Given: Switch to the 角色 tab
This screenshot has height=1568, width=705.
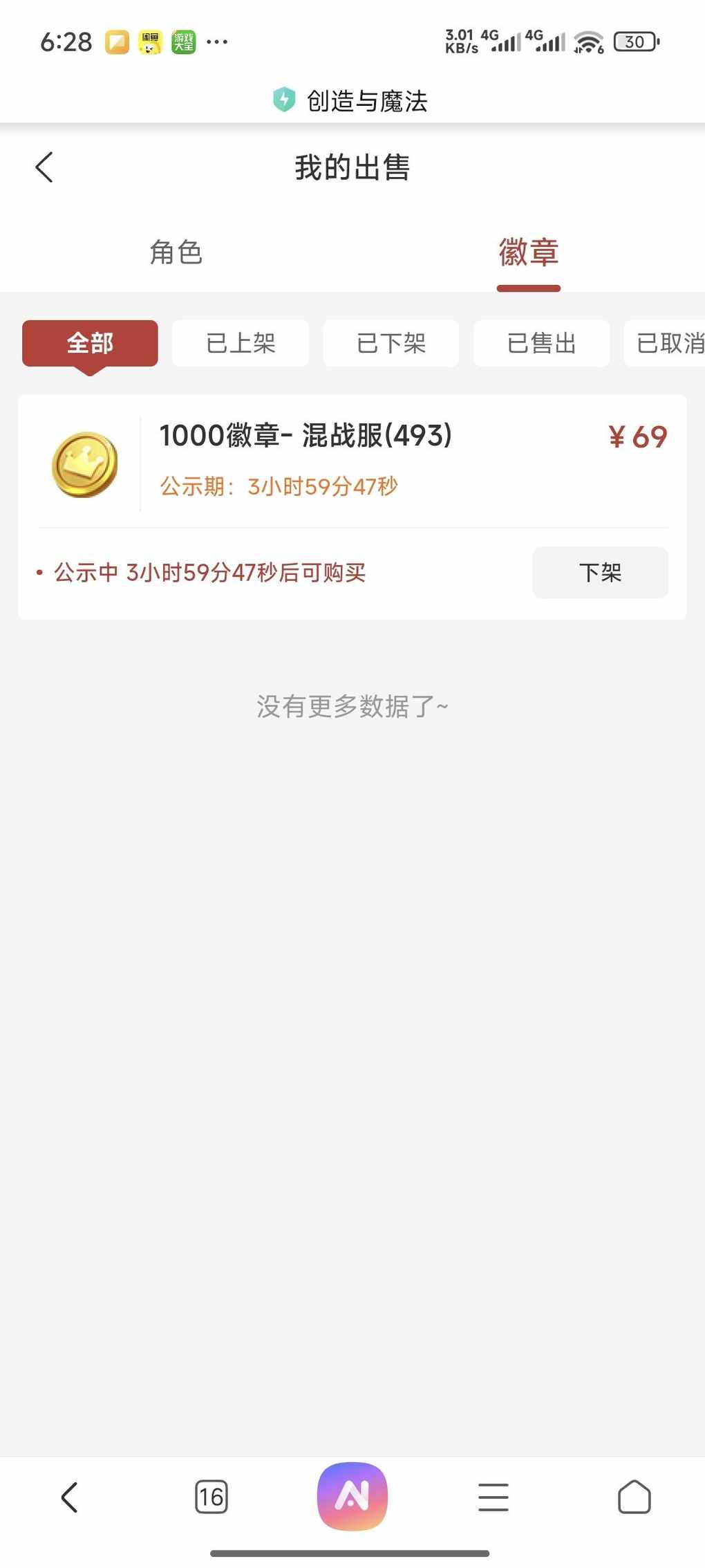Looking at the screenshot, I should tap(176, 252).
